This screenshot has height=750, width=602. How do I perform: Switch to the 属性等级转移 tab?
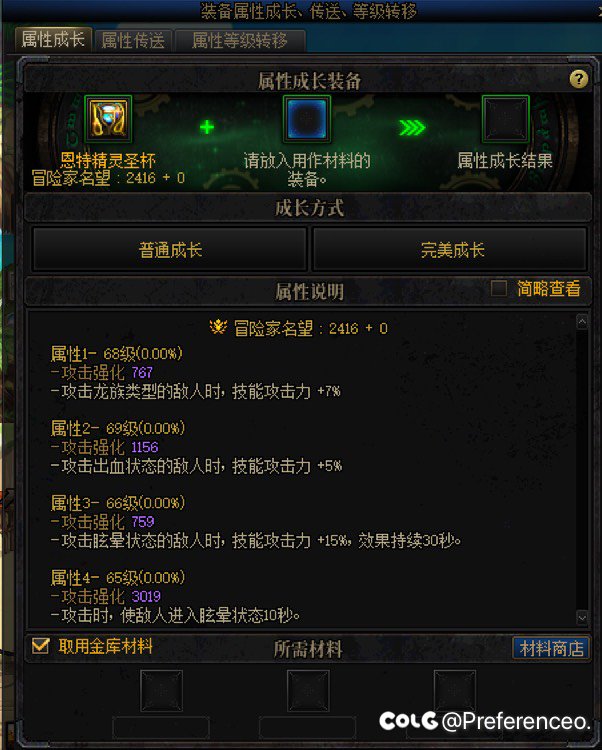(240, 41)
